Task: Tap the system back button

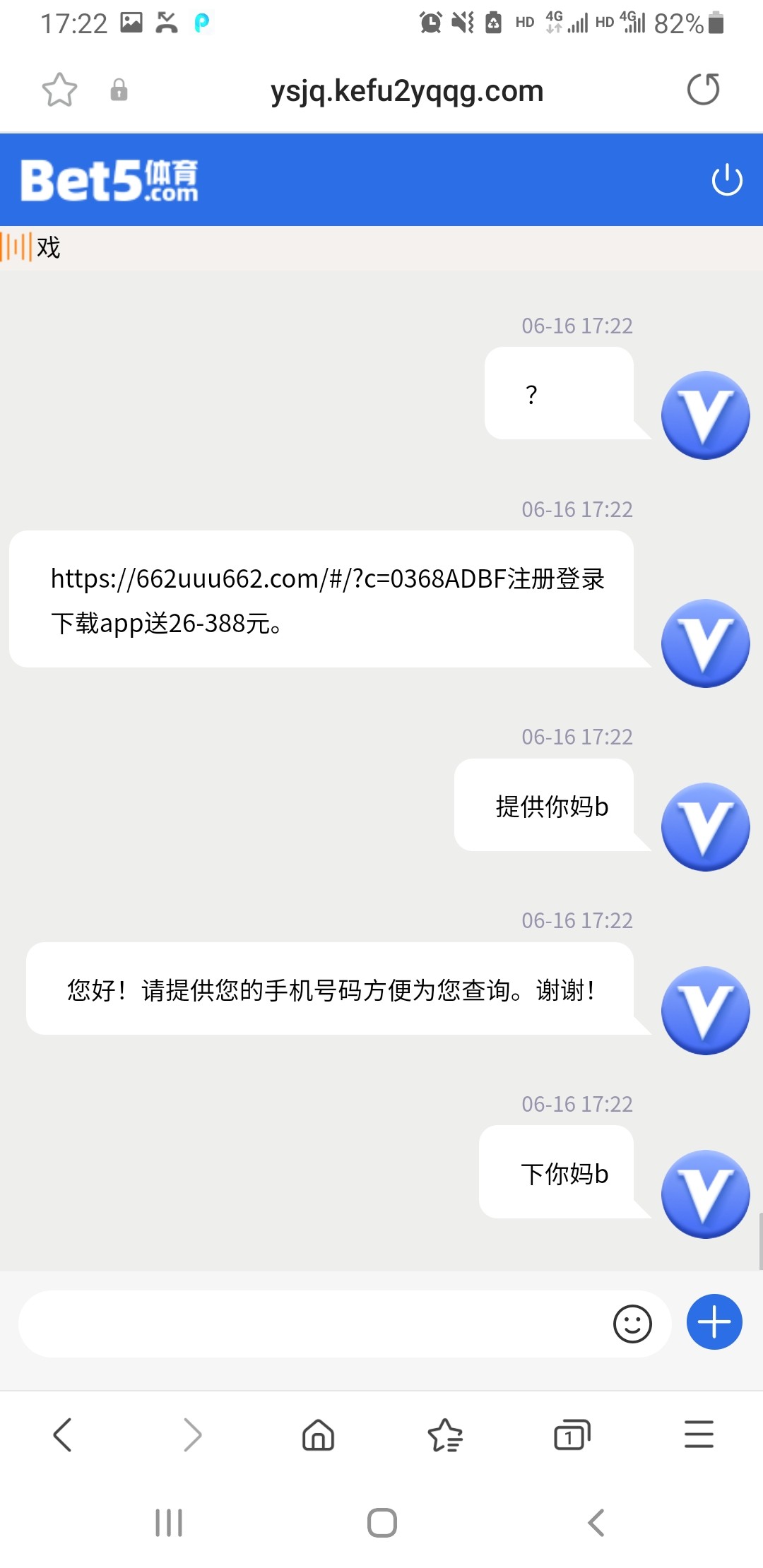Action: click(596, 1523)
